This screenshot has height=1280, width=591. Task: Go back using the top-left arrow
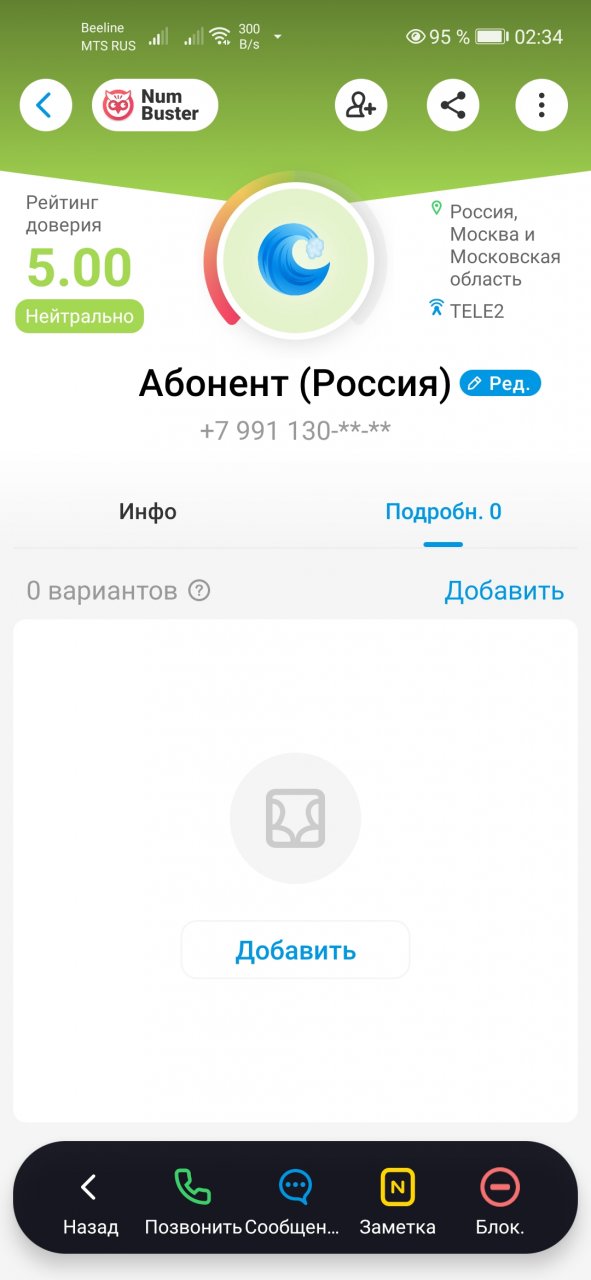pyautogui.click(x=45, y=105)
